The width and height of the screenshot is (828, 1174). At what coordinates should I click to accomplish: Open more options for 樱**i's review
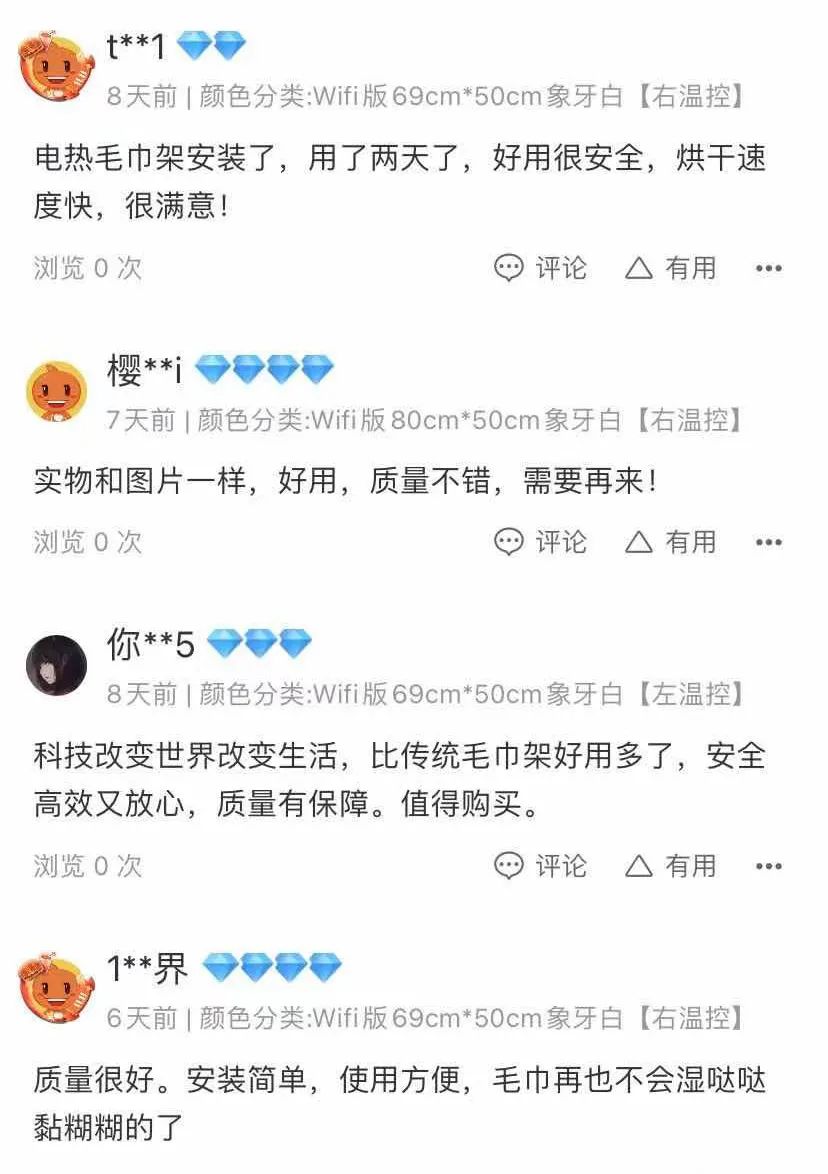point(767,542)
